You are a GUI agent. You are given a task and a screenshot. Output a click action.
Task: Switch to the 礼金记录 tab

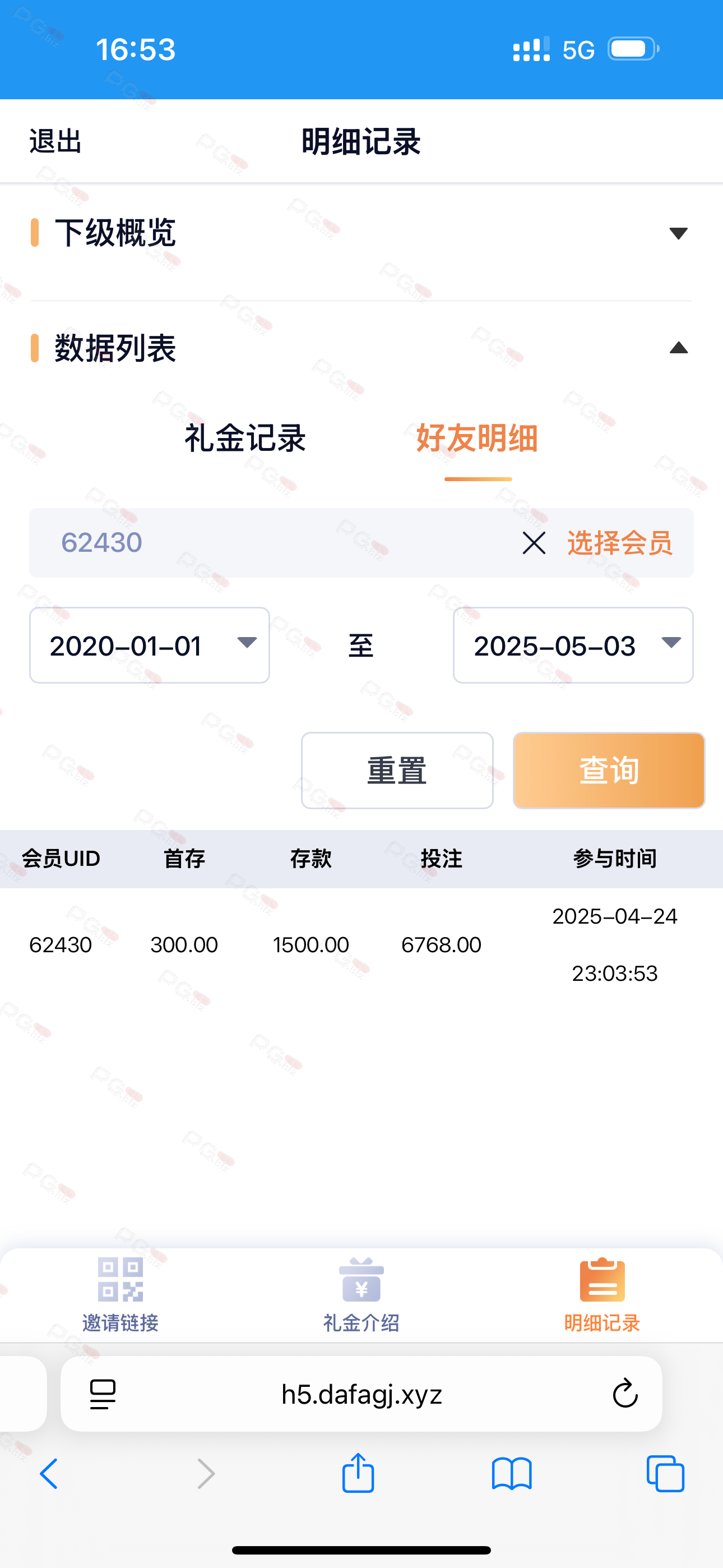tap(245, 437)
